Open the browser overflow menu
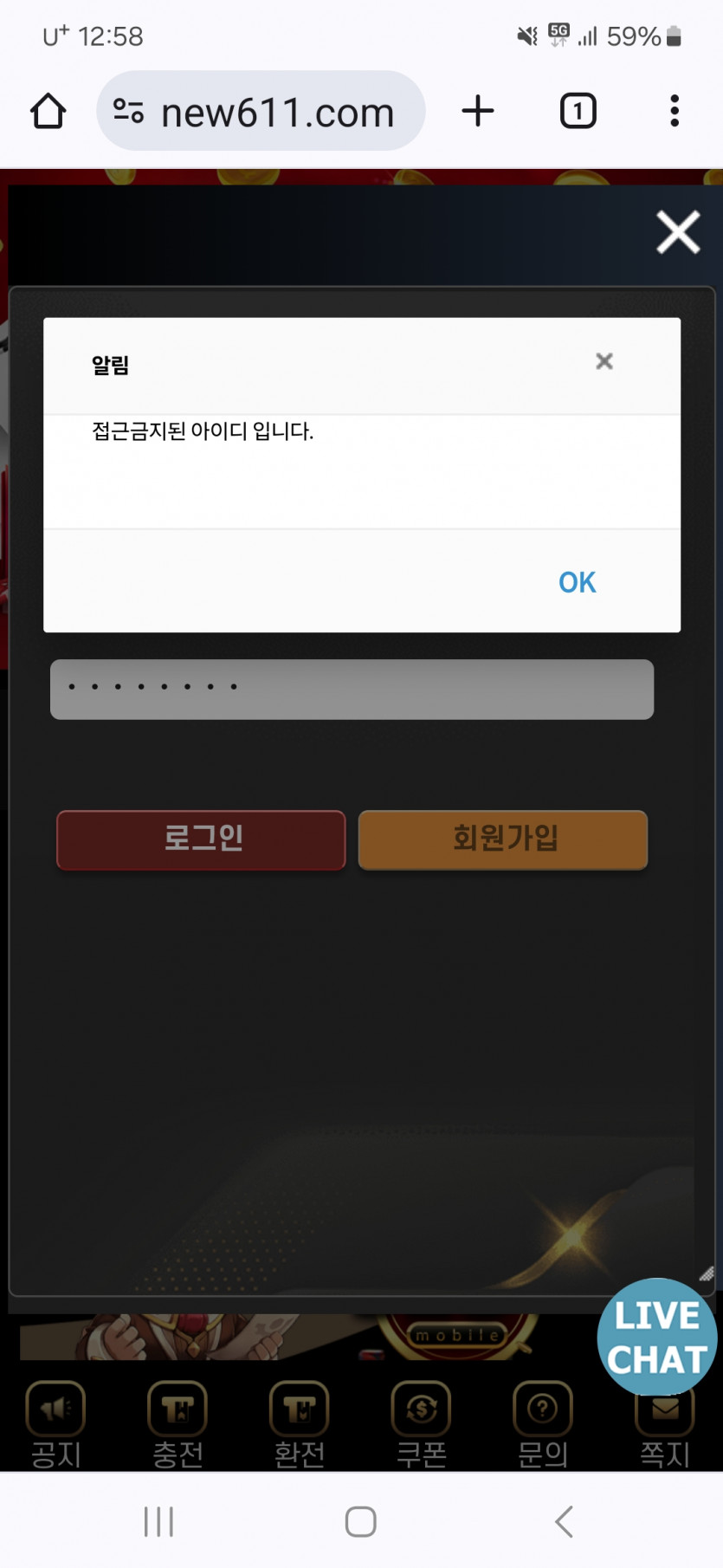The width and height of the screenshot is (723, 1568). coord(675,111)
